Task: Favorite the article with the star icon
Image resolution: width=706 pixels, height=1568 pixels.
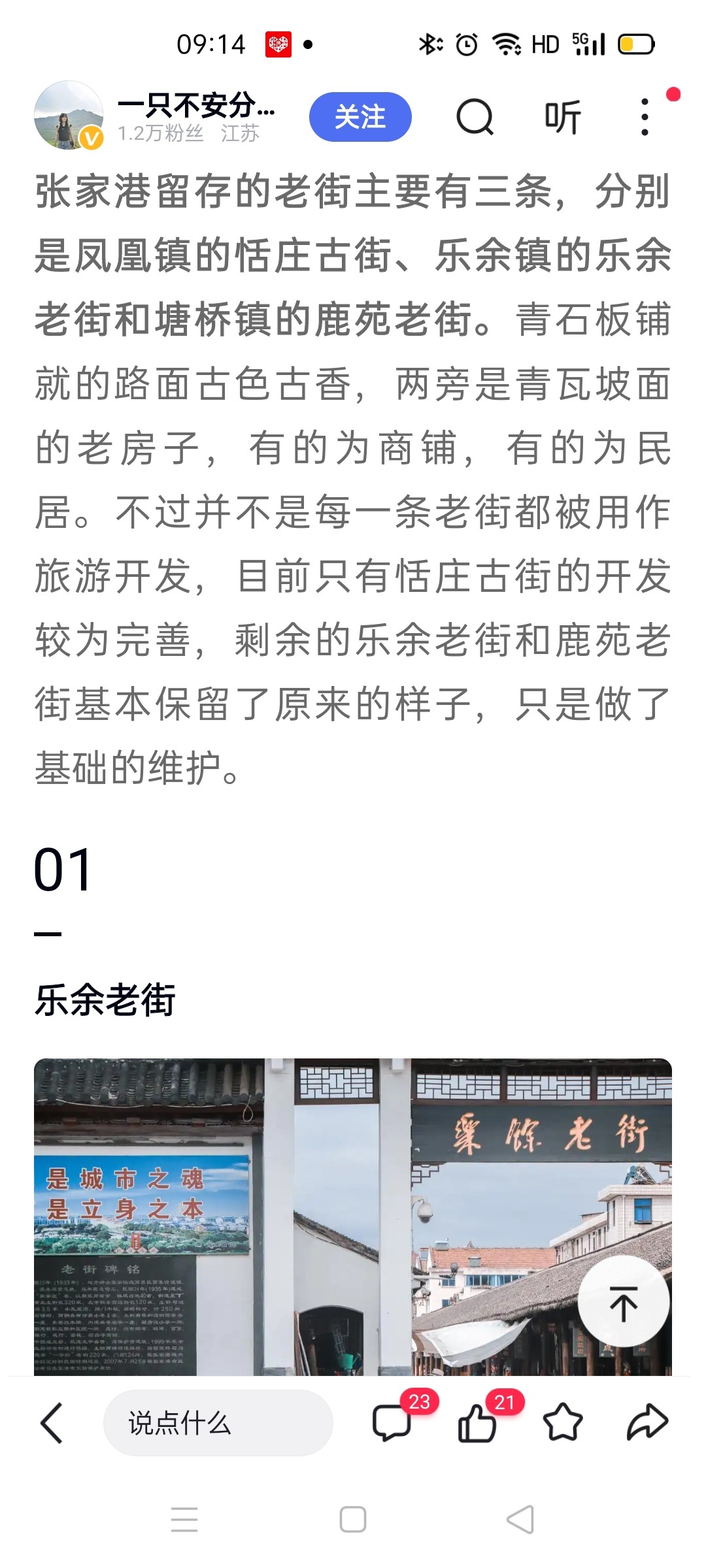Action: (562, 1422)
